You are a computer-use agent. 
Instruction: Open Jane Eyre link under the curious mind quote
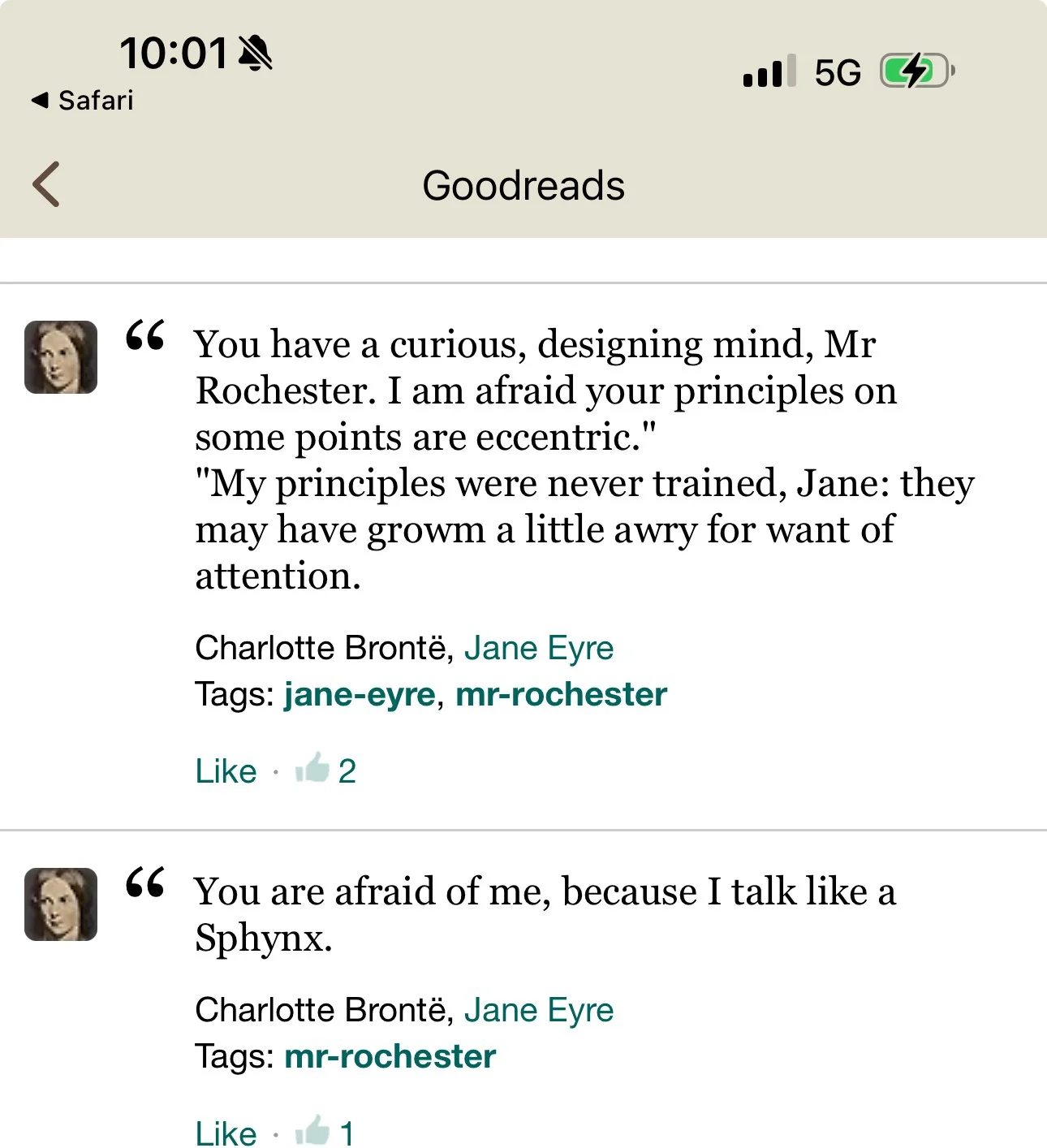[x=539, y=648]
